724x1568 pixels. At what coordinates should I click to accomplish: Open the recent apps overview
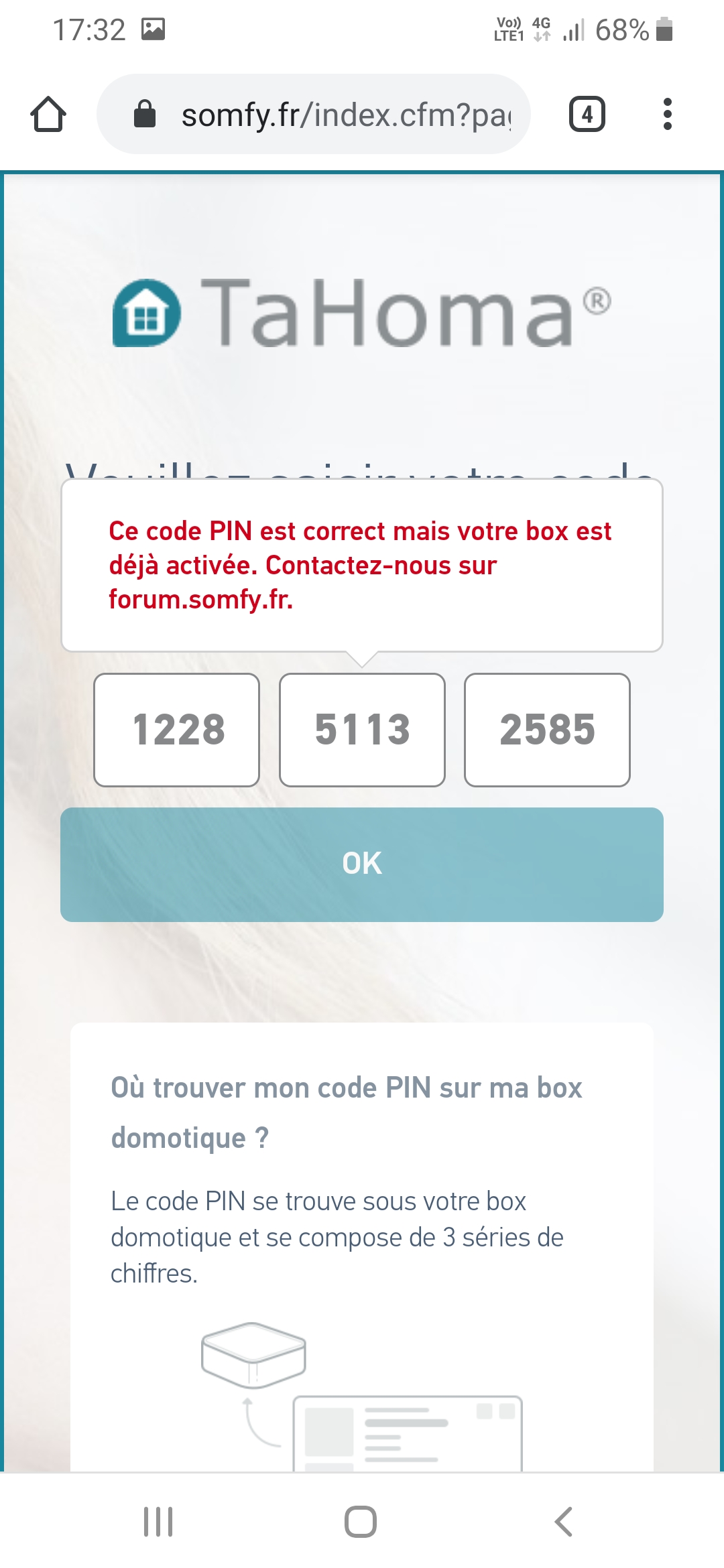point(159,1522)
